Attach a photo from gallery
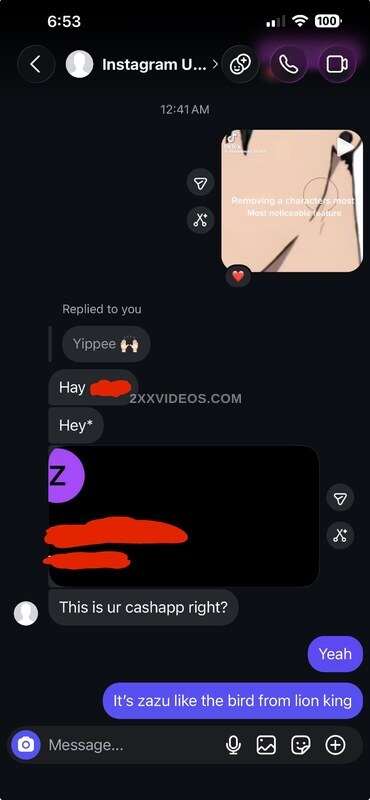This screenshot has height=800, width=370. point(266,745)
